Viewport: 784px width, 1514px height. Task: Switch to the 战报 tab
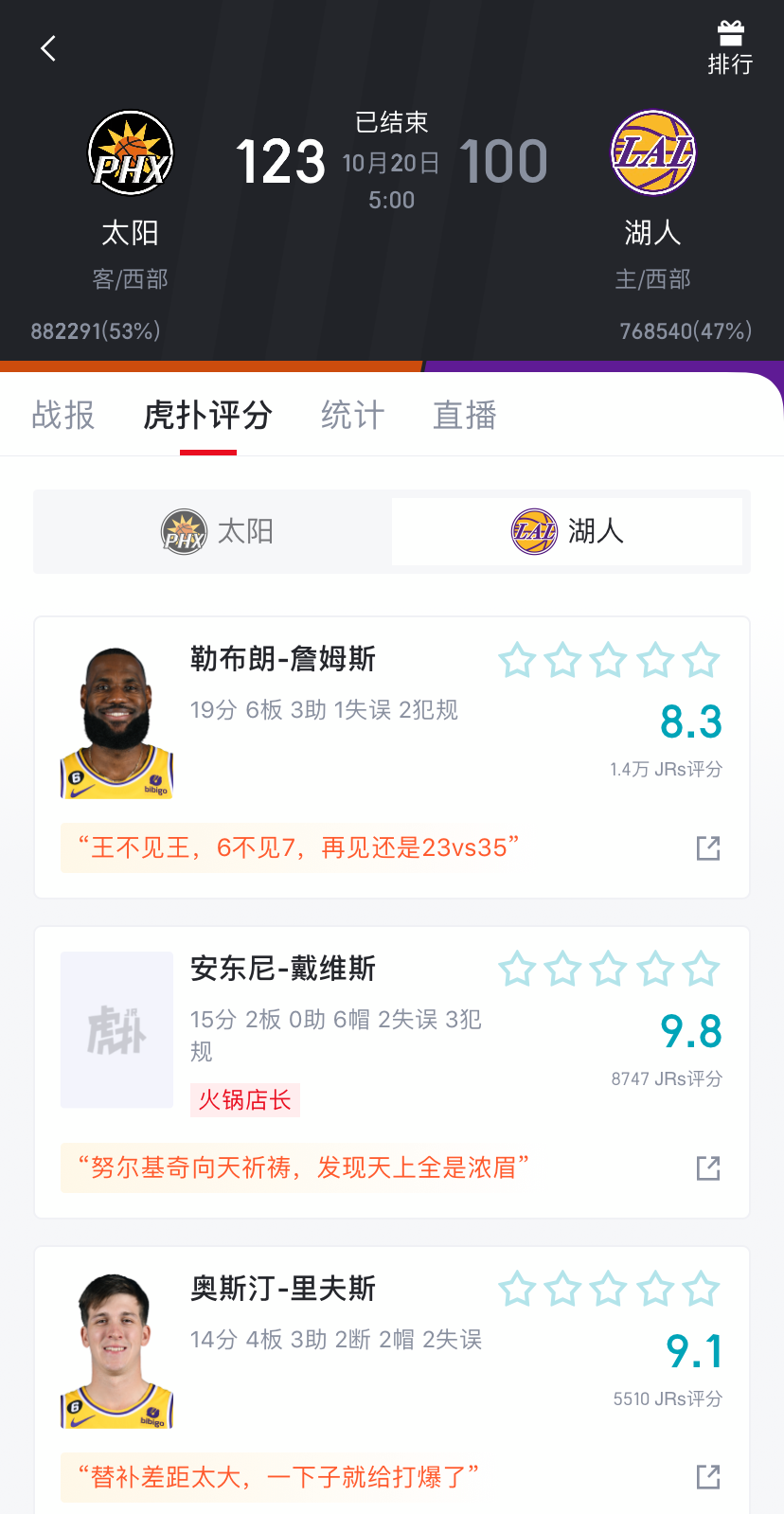point(63,415)
